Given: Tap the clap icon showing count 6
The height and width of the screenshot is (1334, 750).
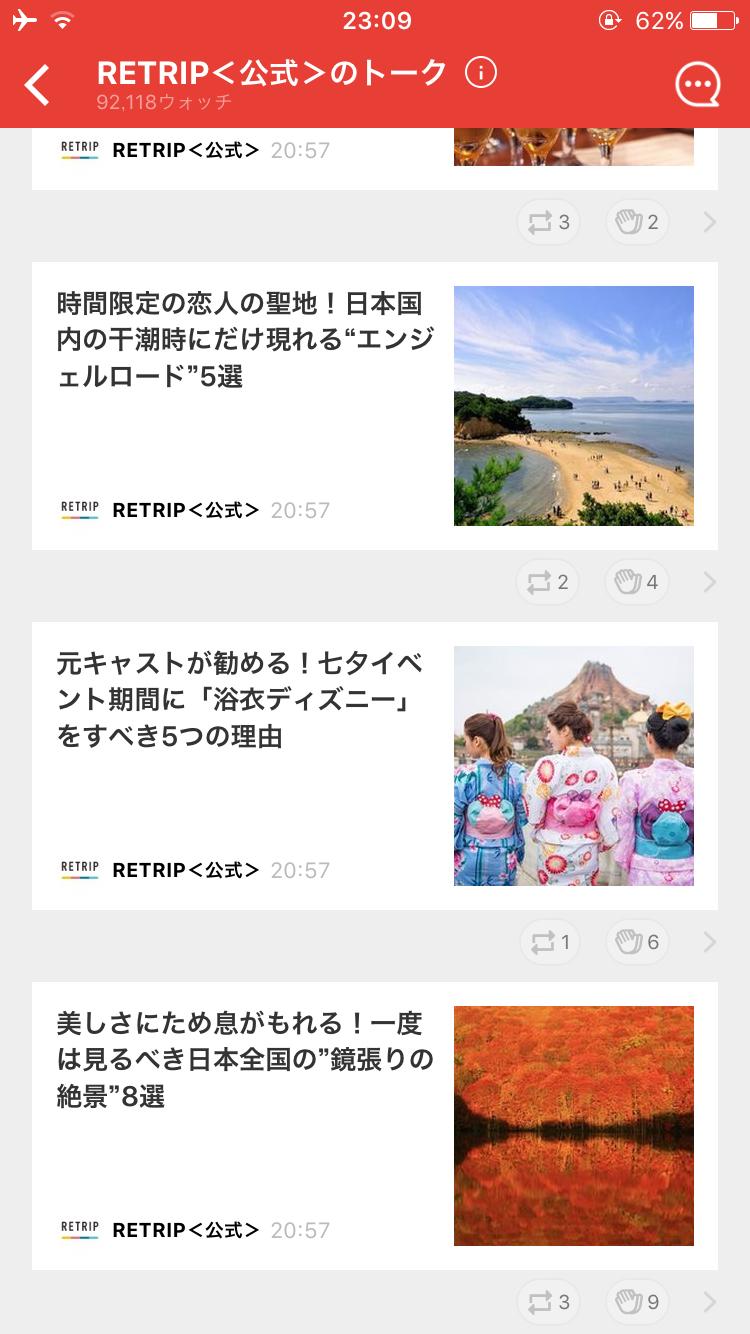Looking at the screenshot, I should [x=636, y=941].
